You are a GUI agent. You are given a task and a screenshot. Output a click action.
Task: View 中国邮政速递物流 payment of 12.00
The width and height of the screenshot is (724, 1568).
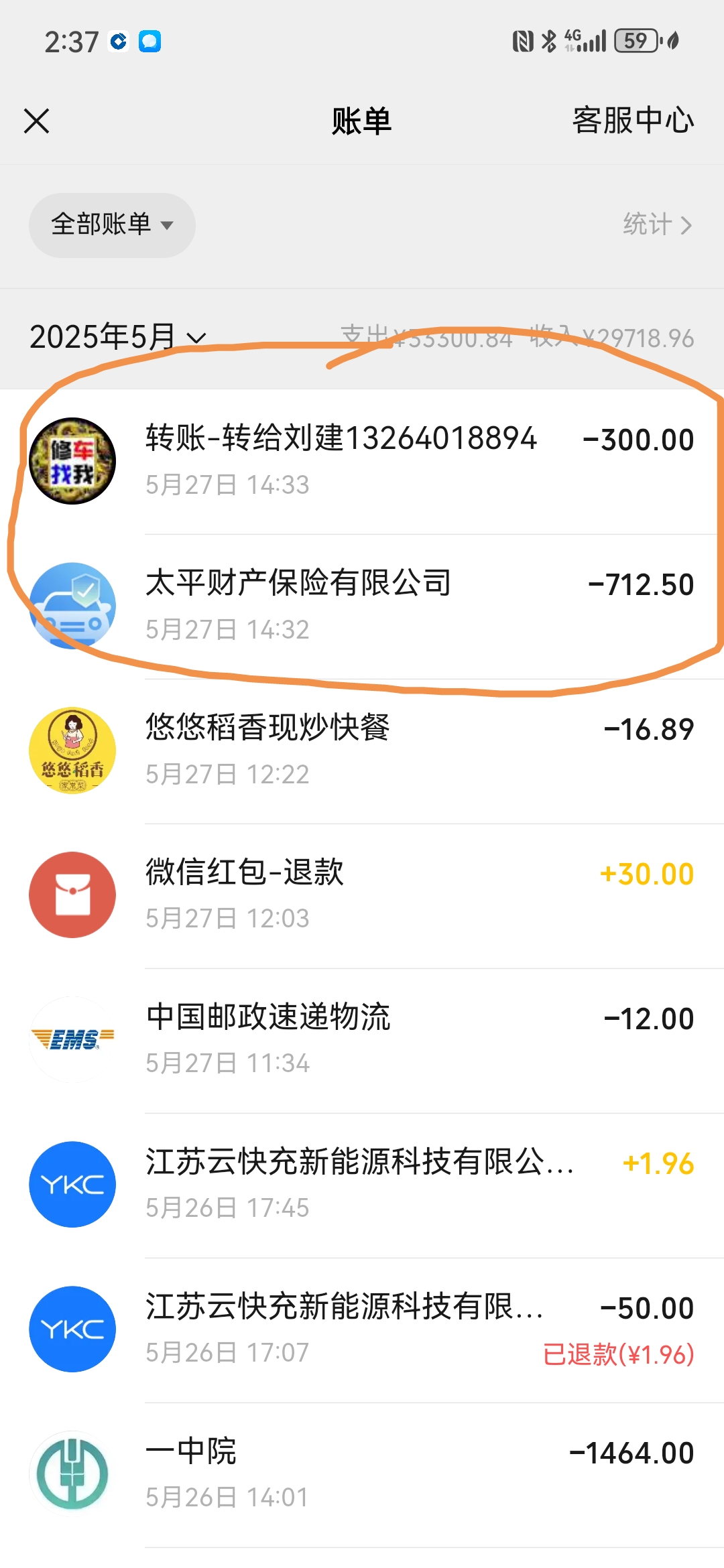[362, 1041]
